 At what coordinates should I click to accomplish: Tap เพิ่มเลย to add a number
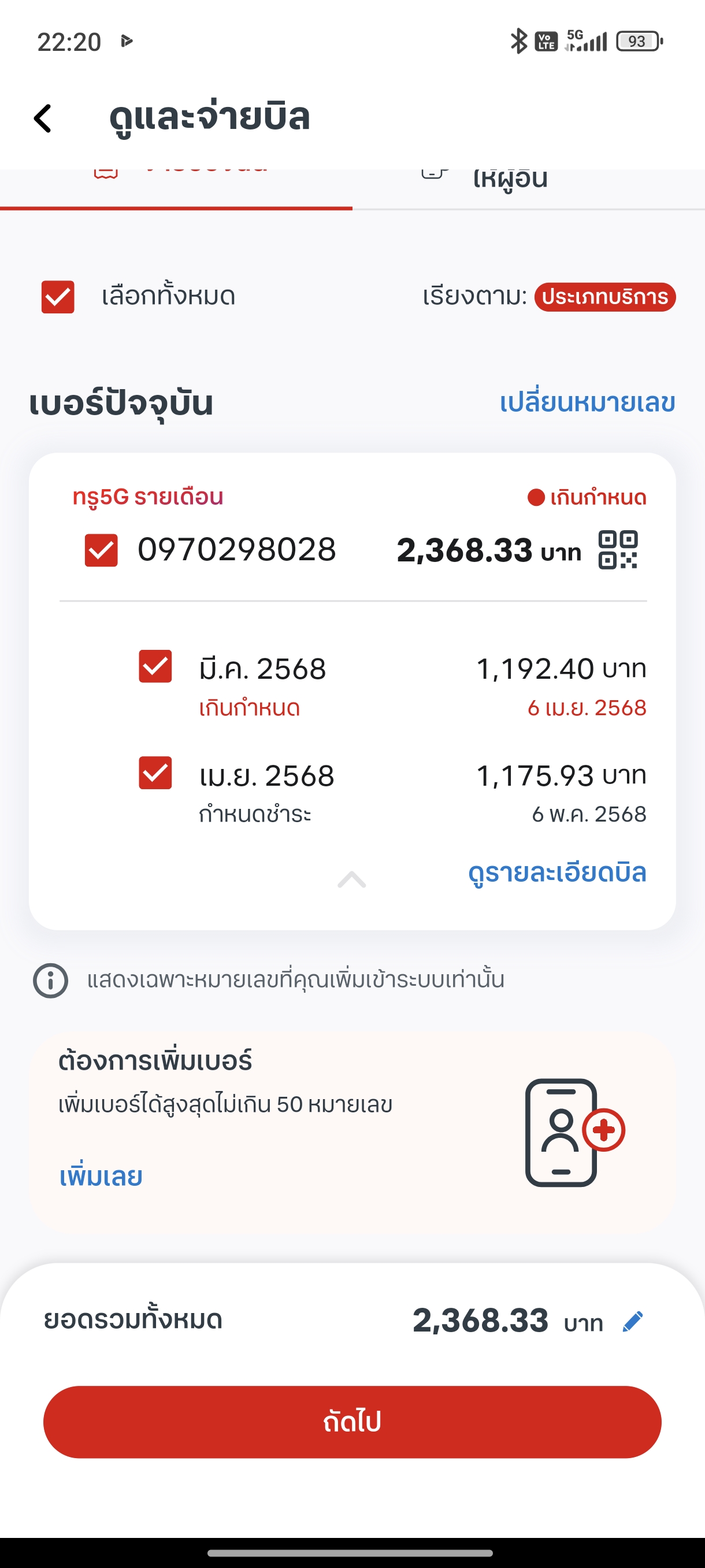click(101, 1176)
